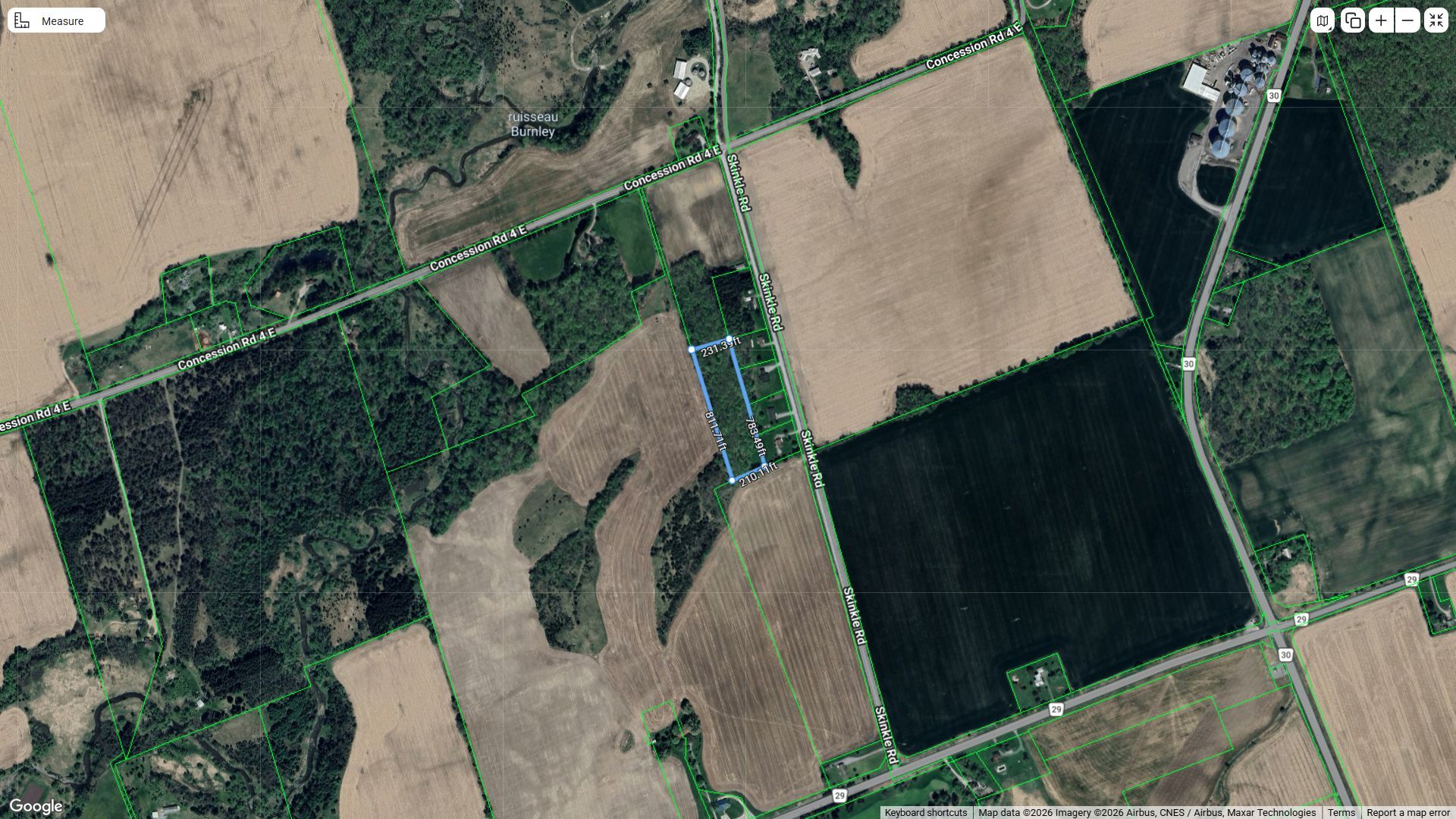The width and height of the screenshot is (1456, 819).
Task: Zoom in with the plus button
Action: [x=1381, y=20]
